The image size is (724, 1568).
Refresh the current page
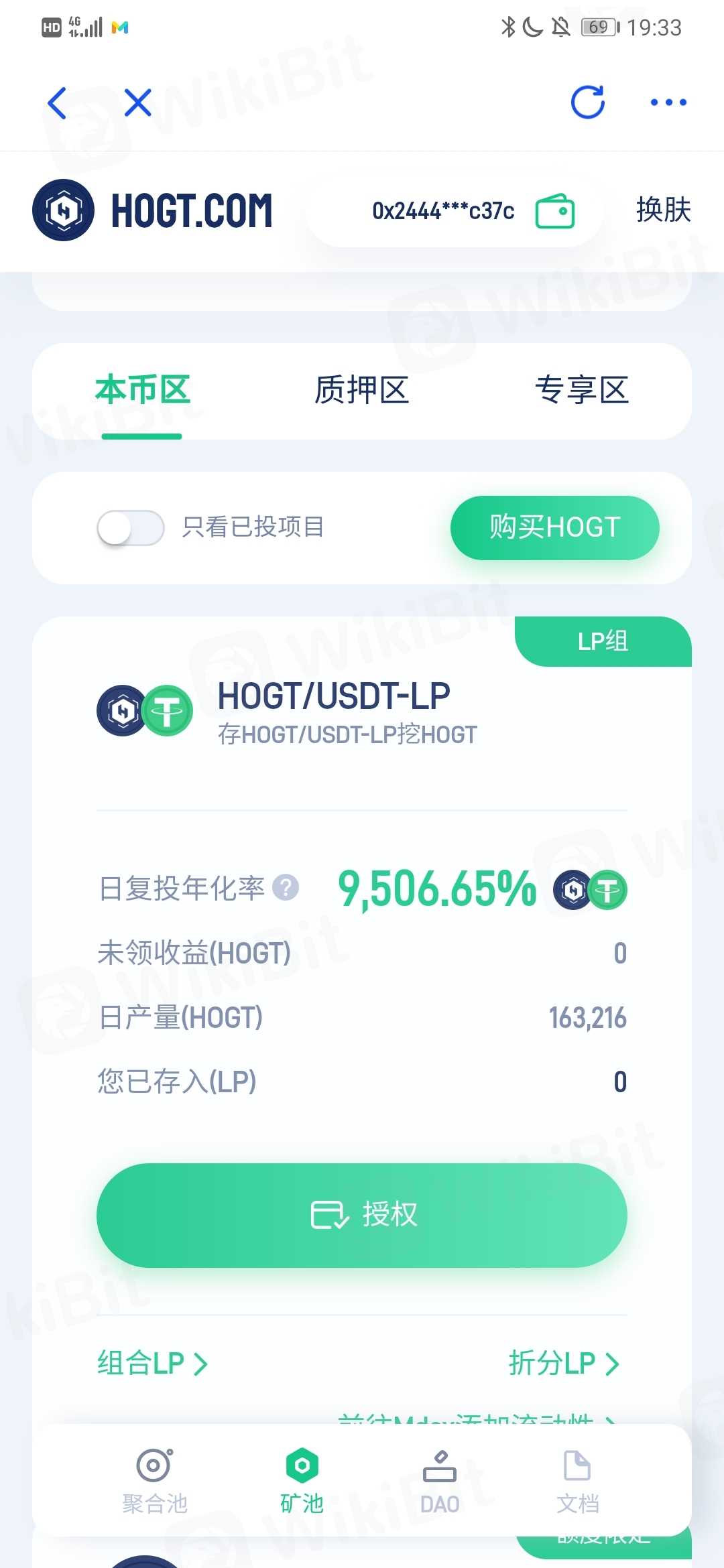point(588,103)
